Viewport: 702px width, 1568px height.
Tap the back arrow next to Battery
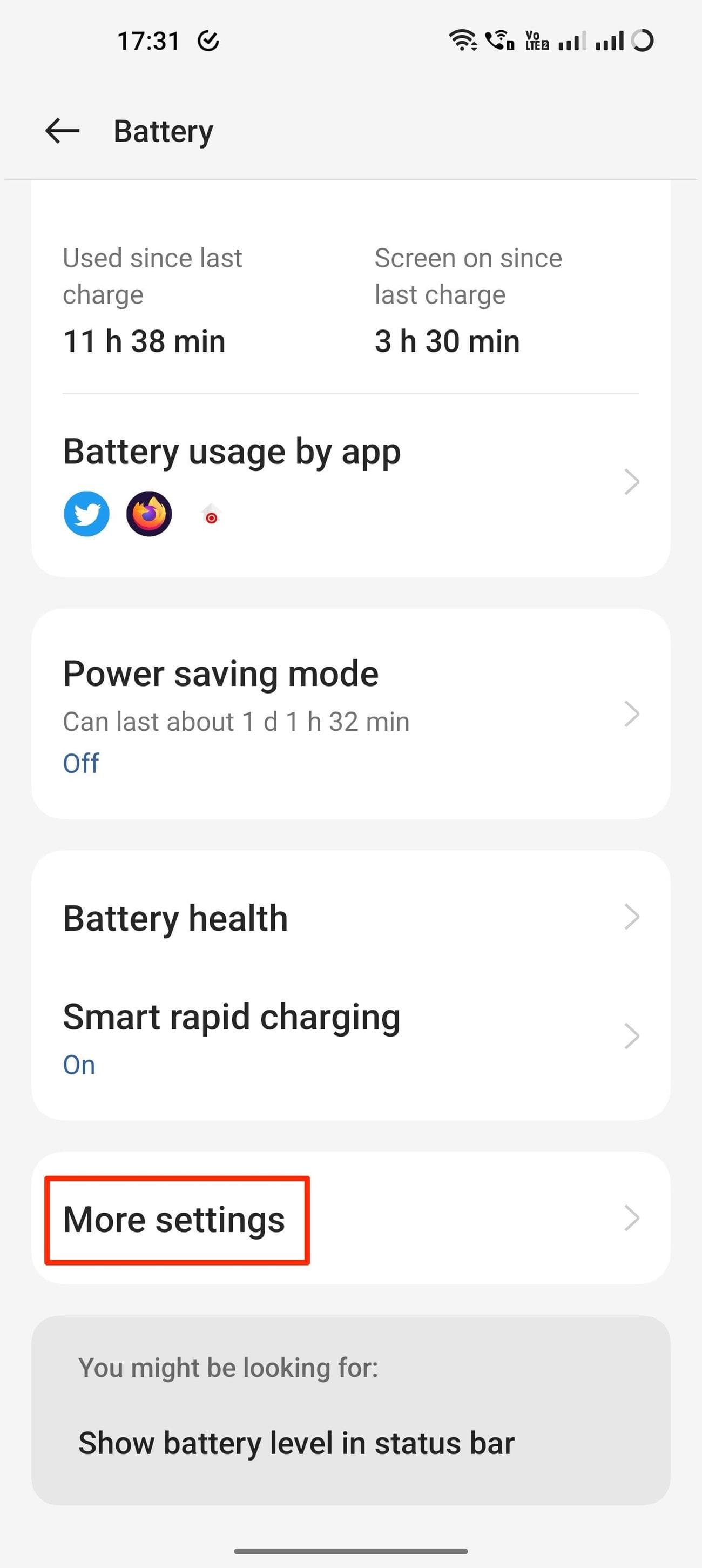pos(62,130)
